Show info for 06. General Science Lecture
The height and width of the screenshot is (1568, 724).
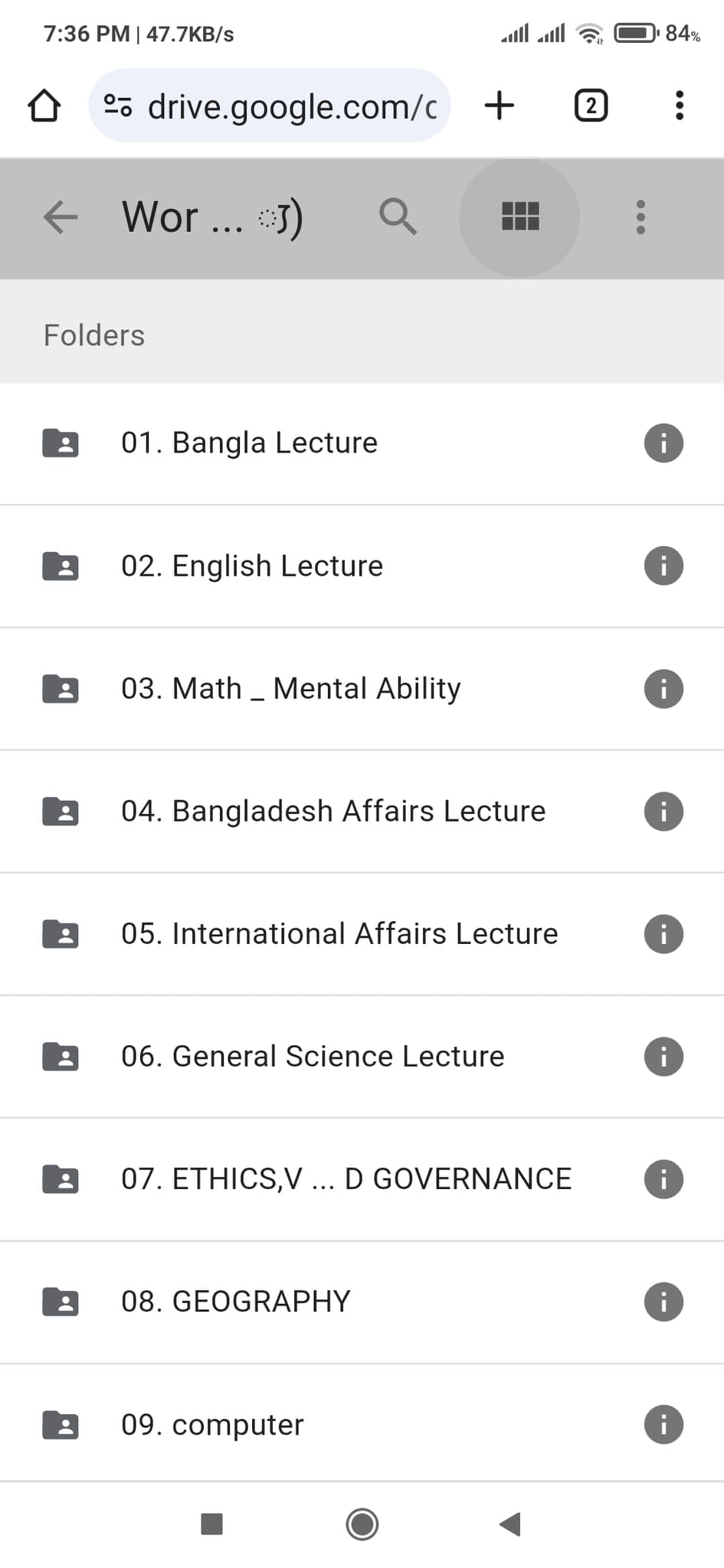pos(663,1057)
